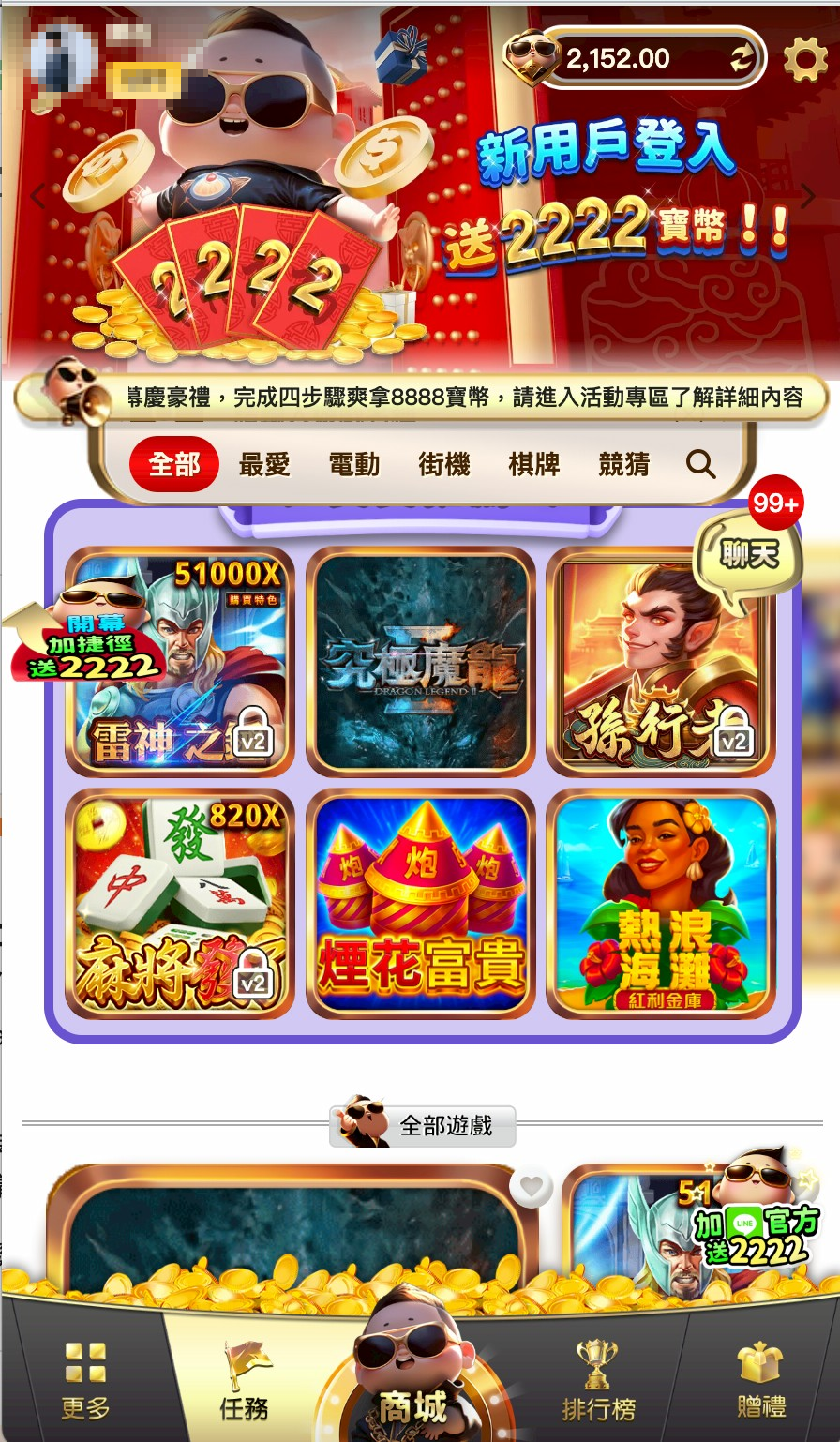Open the 聊天 chat bubble

click(750, 555)
